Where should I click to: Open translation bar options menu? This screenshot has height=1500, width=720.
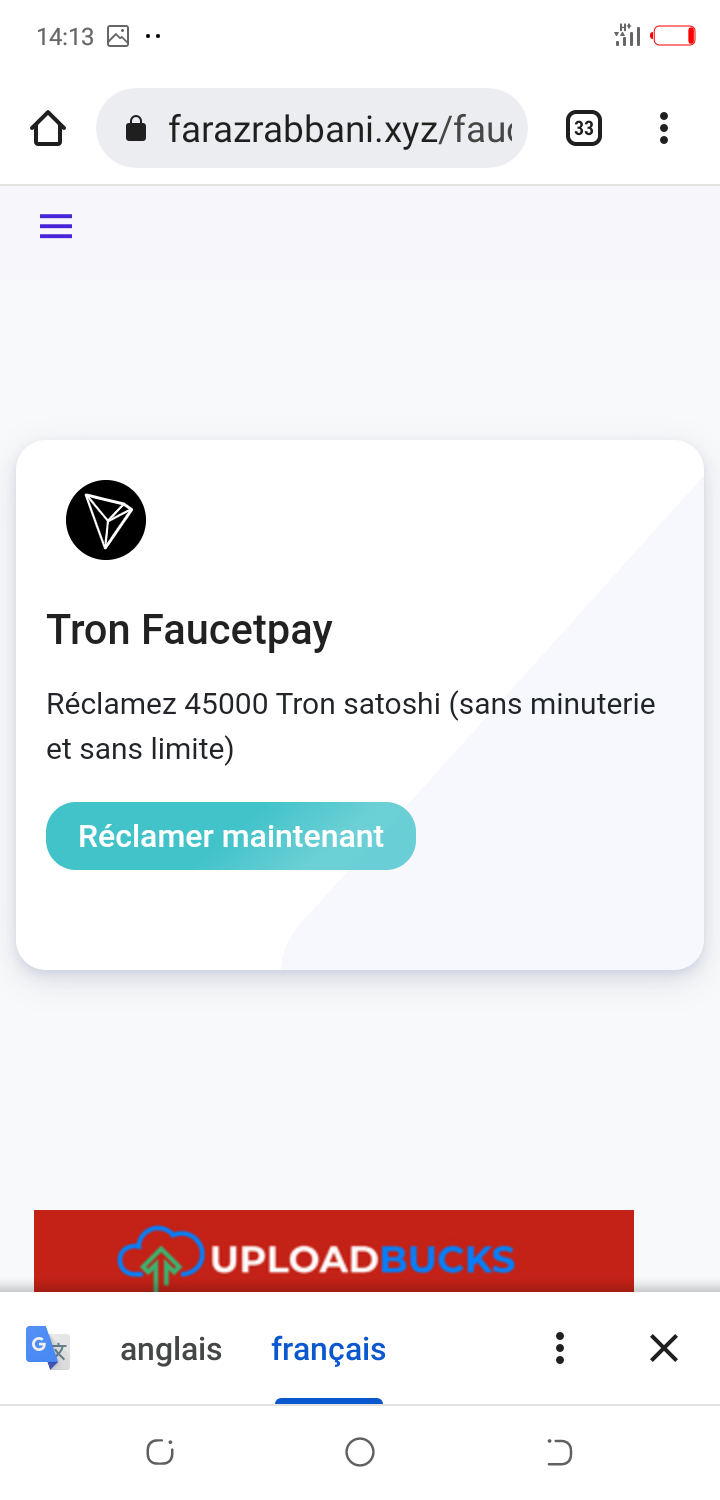560,1349
